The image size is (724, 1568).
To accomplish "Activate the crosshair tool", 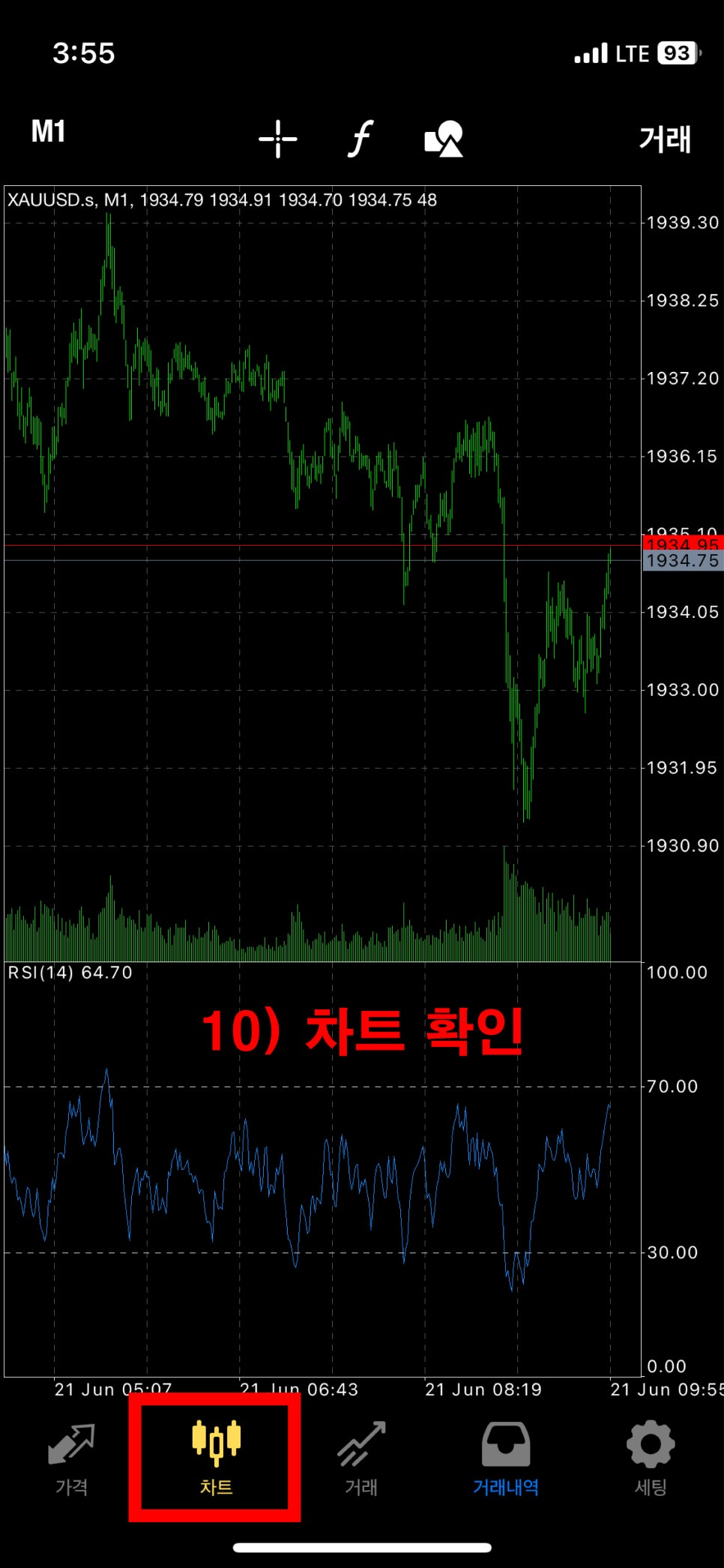I will click(x=277, y=139).
